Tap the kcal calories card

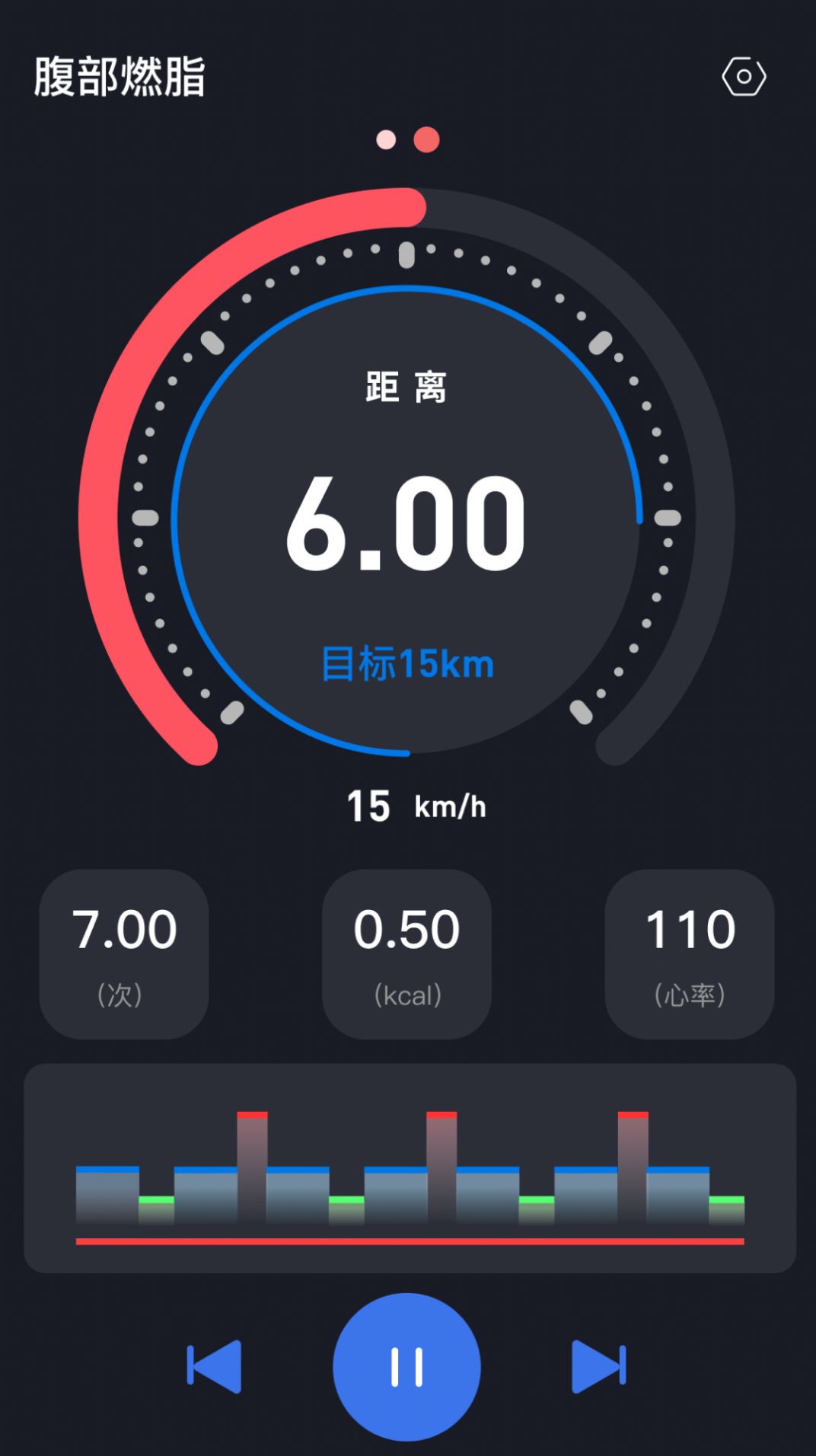click(x=406, y=954)
